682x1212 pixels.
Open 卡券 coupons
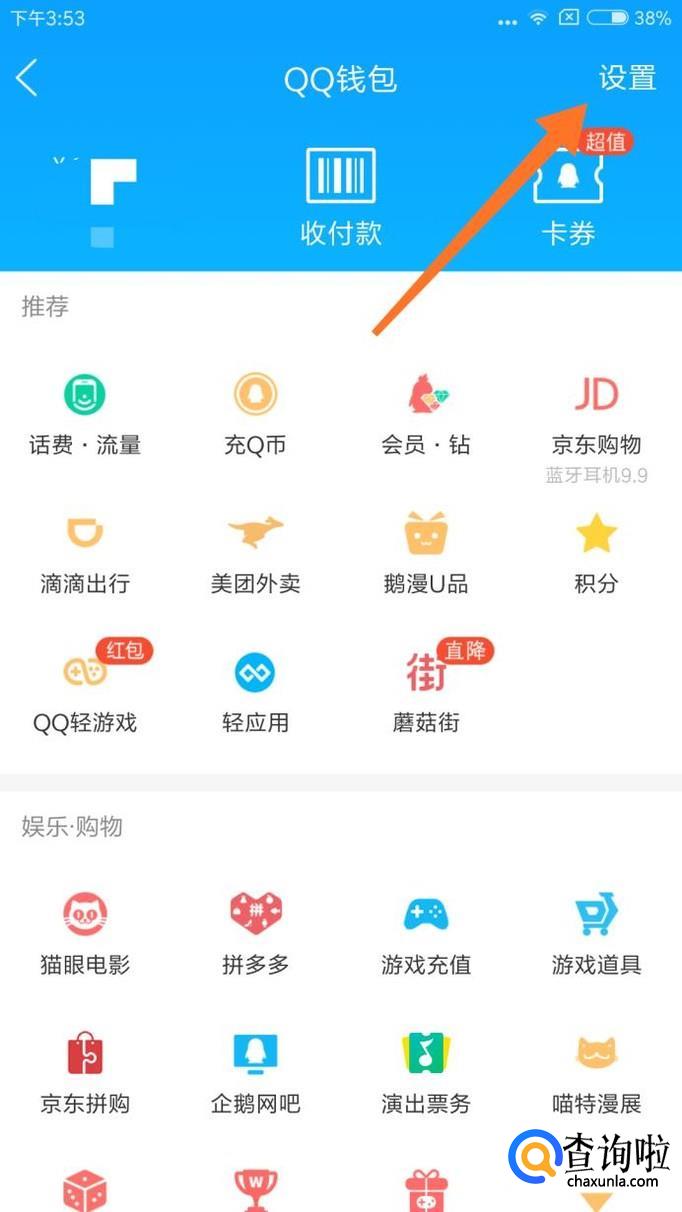pyautogui.click(x=568, y=198)
